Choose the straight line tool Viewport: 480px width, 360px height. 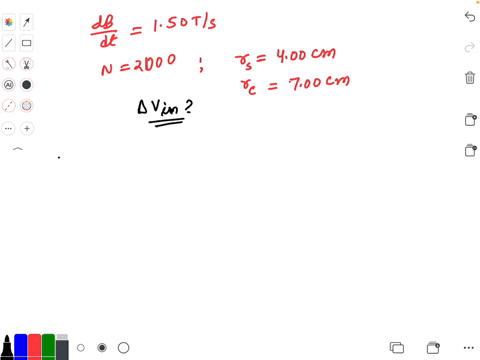point(9,43)
